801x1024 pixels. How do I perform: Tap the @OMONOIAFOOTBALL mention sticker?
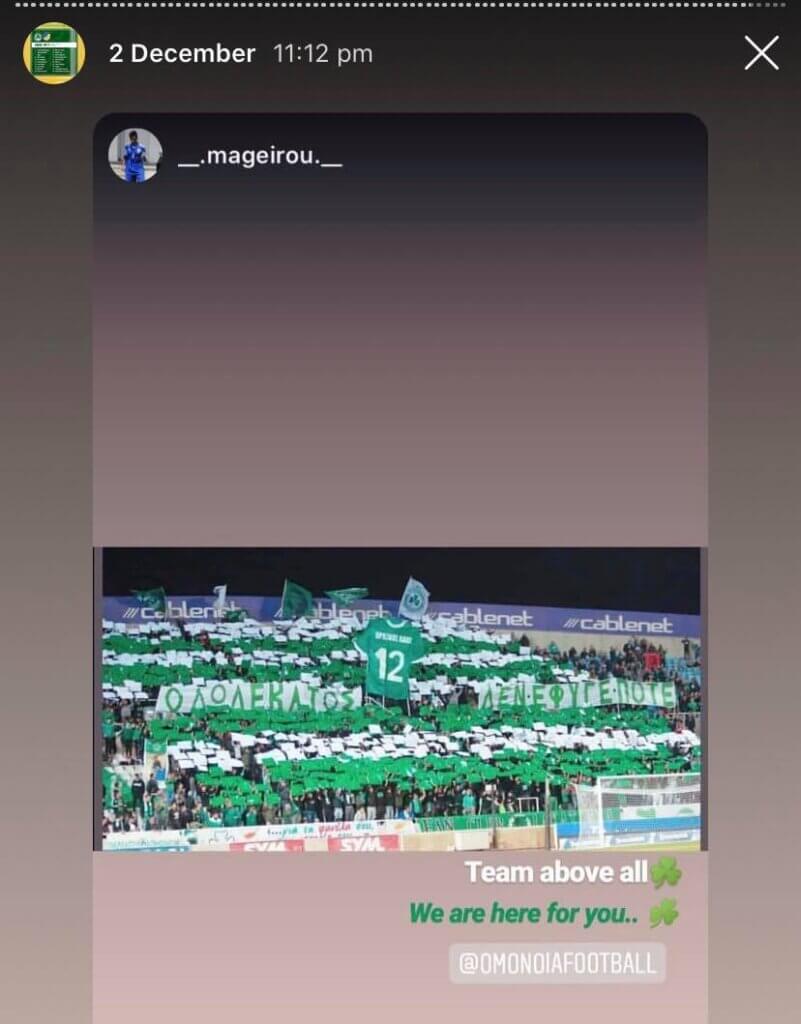557,963
